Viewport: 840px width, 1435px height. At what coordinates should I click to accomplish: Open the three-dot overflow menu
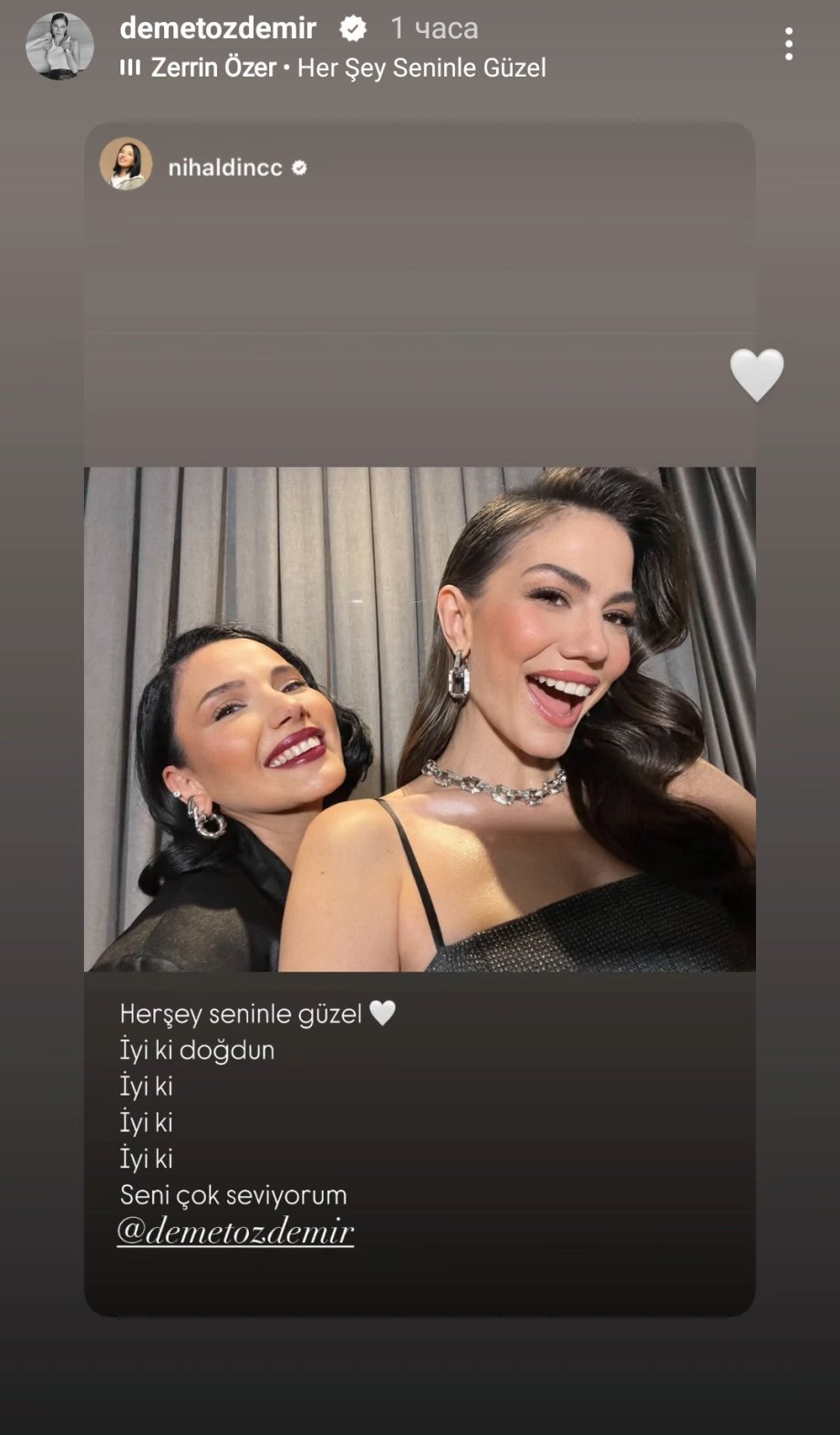click(x=789, y=44)
